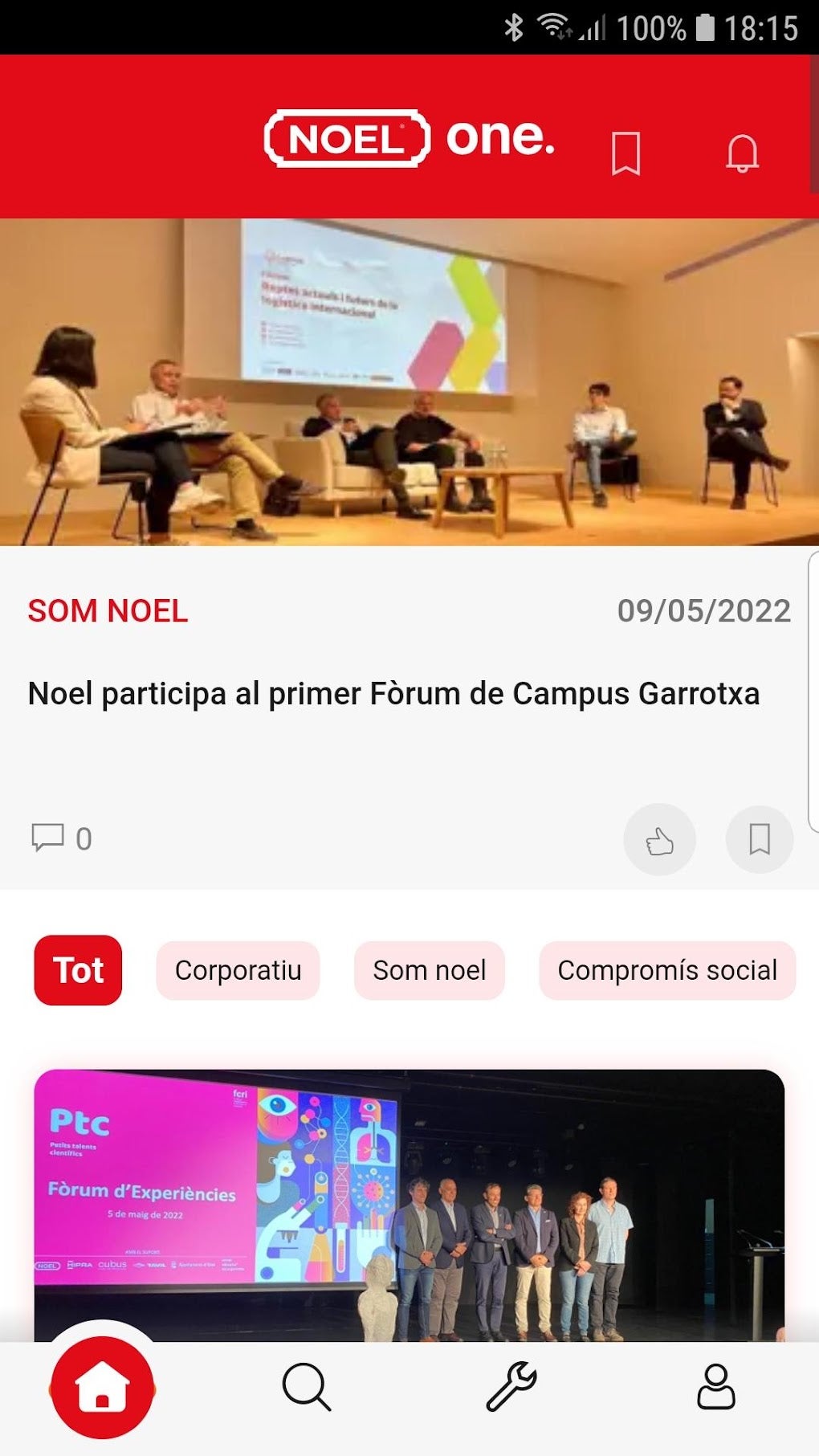
Task: Open saved bookmarks in the header
Action: [625, 153]
